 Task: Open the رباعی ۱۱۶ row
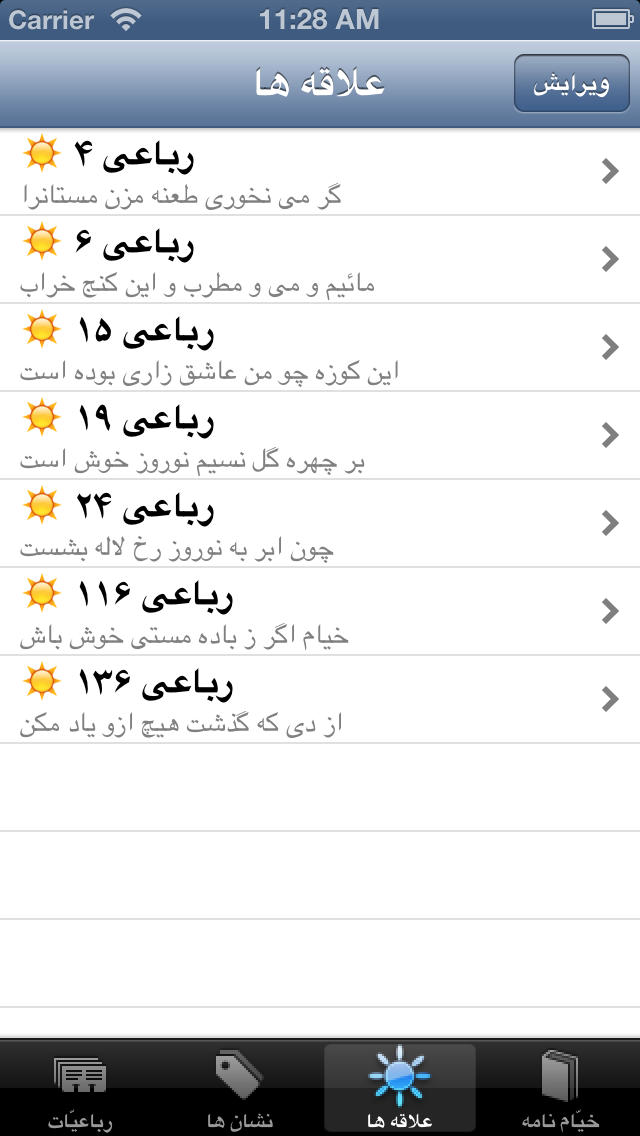click(320, 611)
